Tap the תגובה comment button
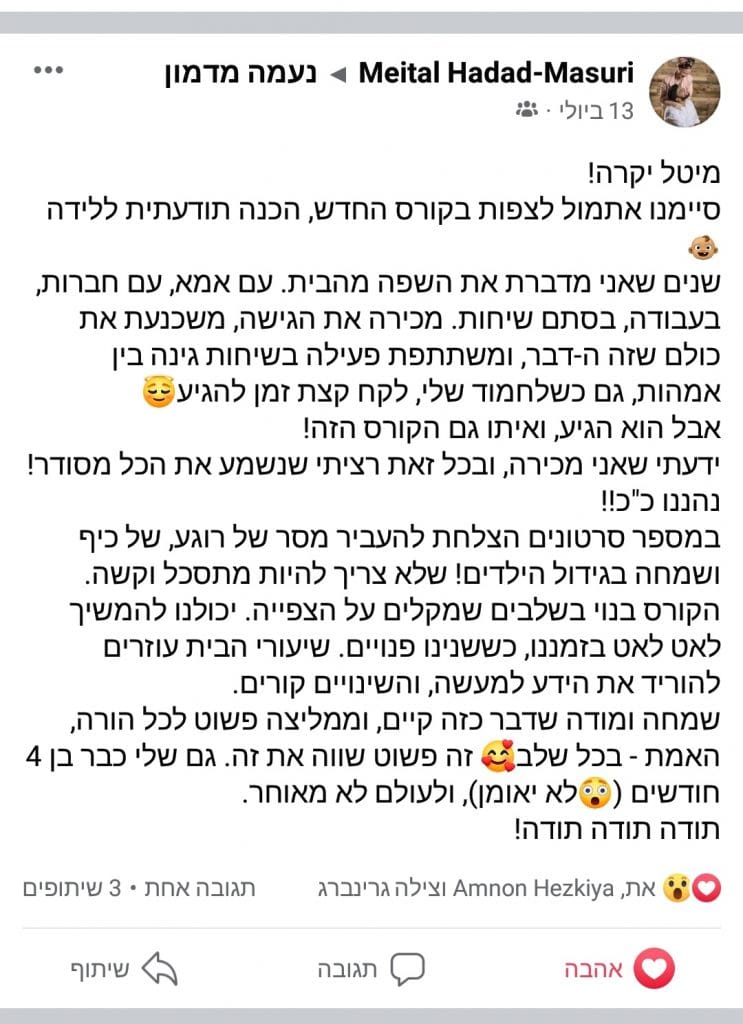This screenshot has height=1024, width=743. [371, 968]
